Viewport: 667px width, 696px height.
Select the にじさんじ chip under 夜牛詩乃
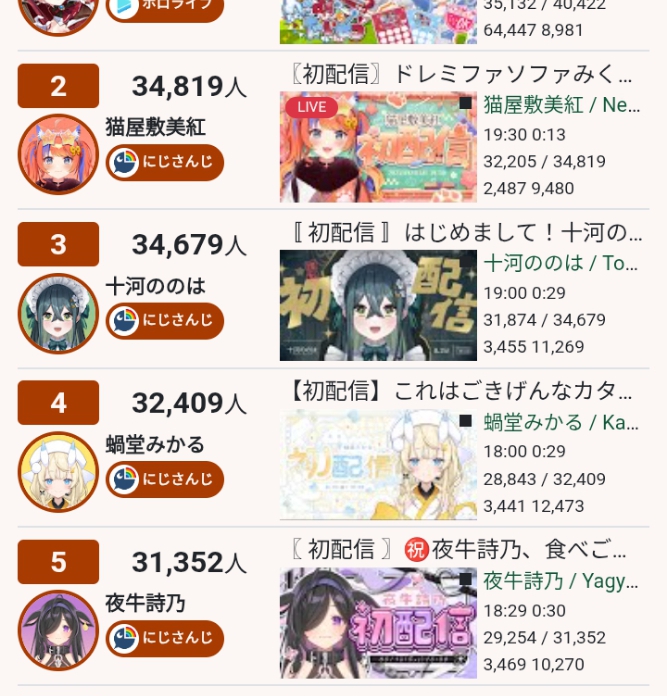tap(165, 638)
